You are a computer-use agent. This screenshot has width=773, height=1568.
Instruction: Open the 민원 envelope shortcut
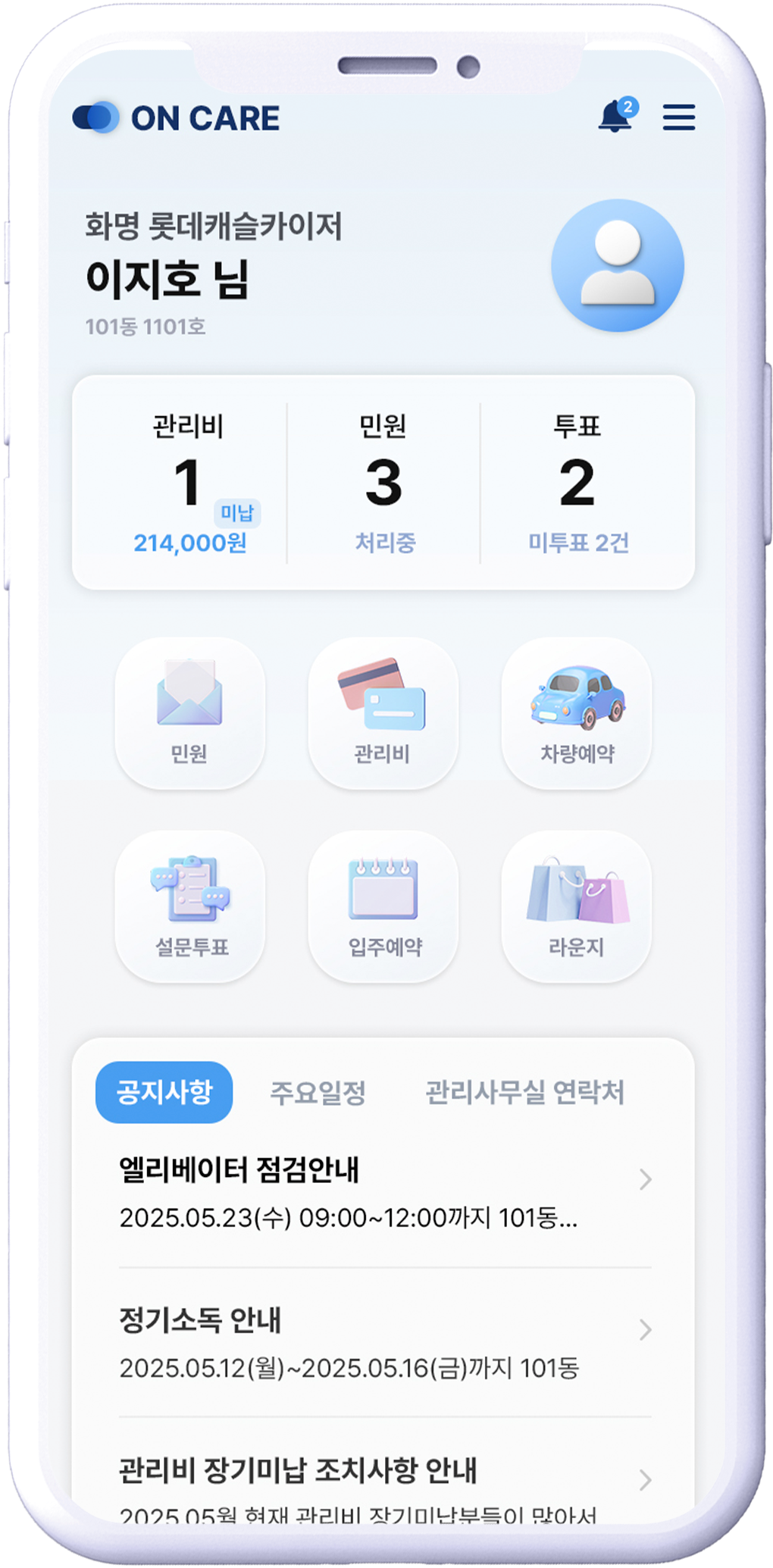coord(189,712)
